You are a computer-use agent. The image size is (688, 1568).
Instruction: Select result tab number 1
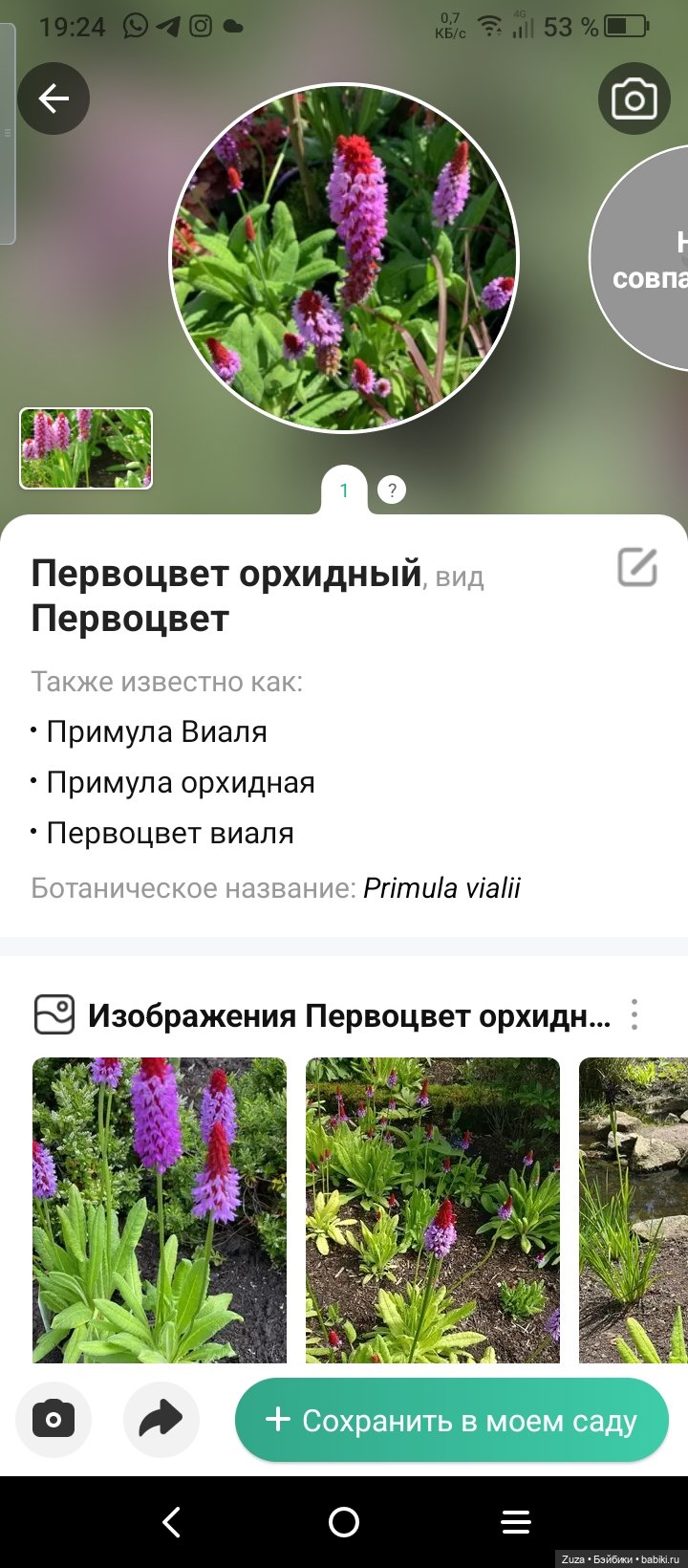click(344, 491)
